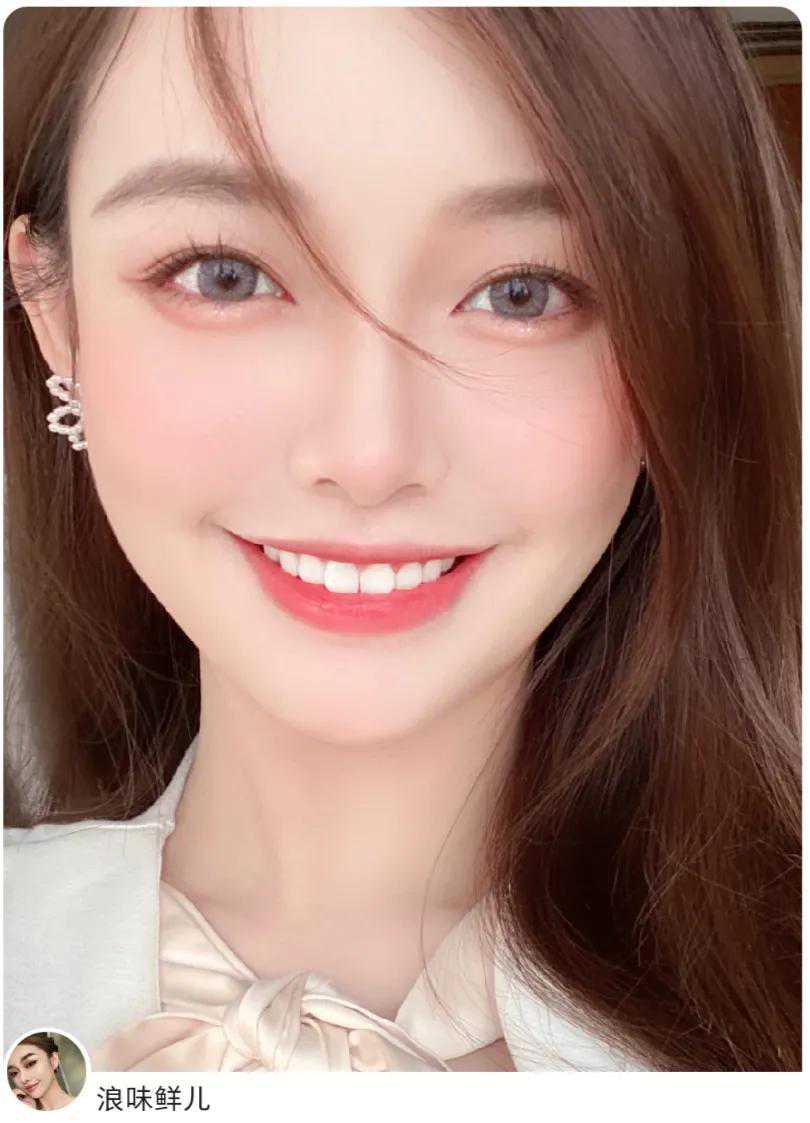The height and width of the screenshot is (1123, 810).
Task: Open the poster's profile avatar
Action: point(46,1073)
